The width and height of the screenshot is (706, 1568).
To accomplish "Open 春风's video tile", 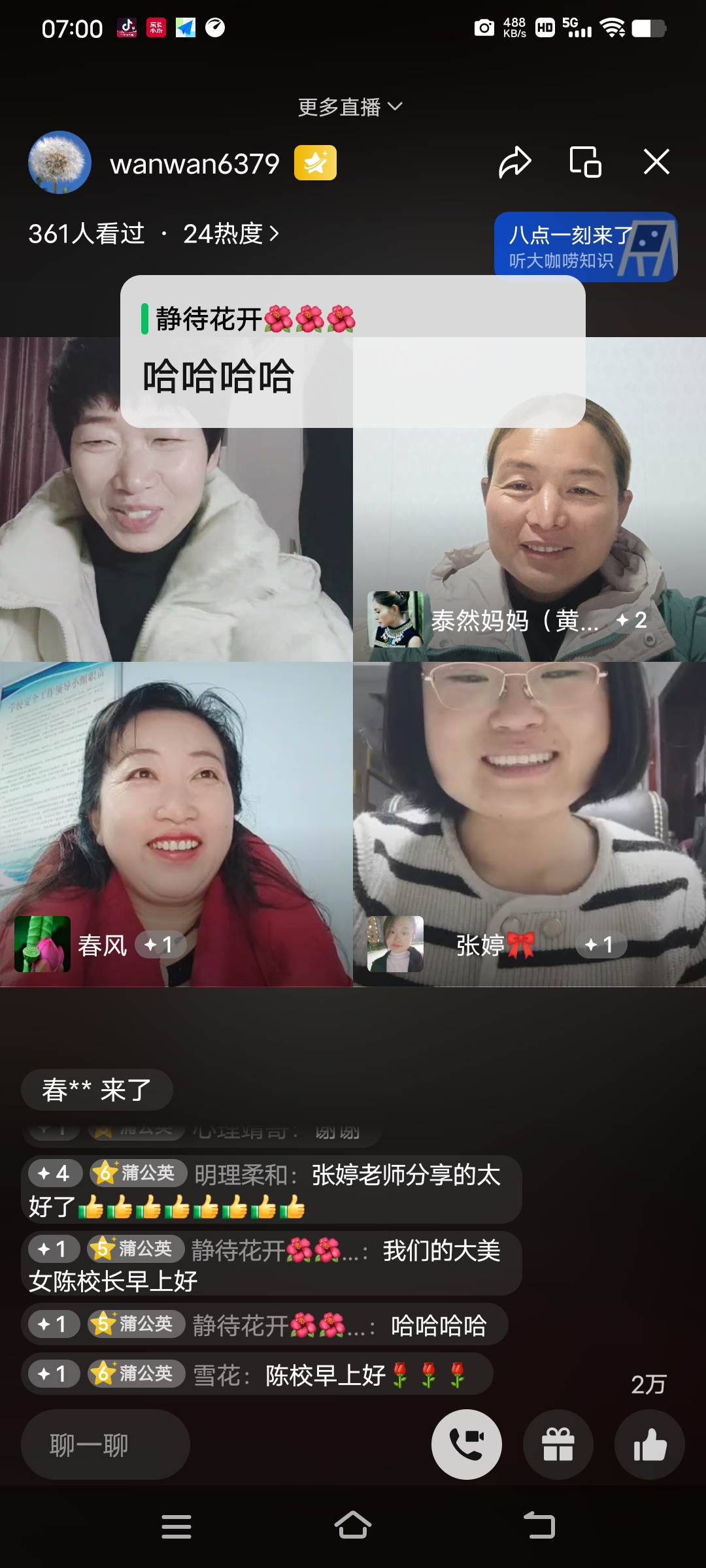I will coord(176,825).
